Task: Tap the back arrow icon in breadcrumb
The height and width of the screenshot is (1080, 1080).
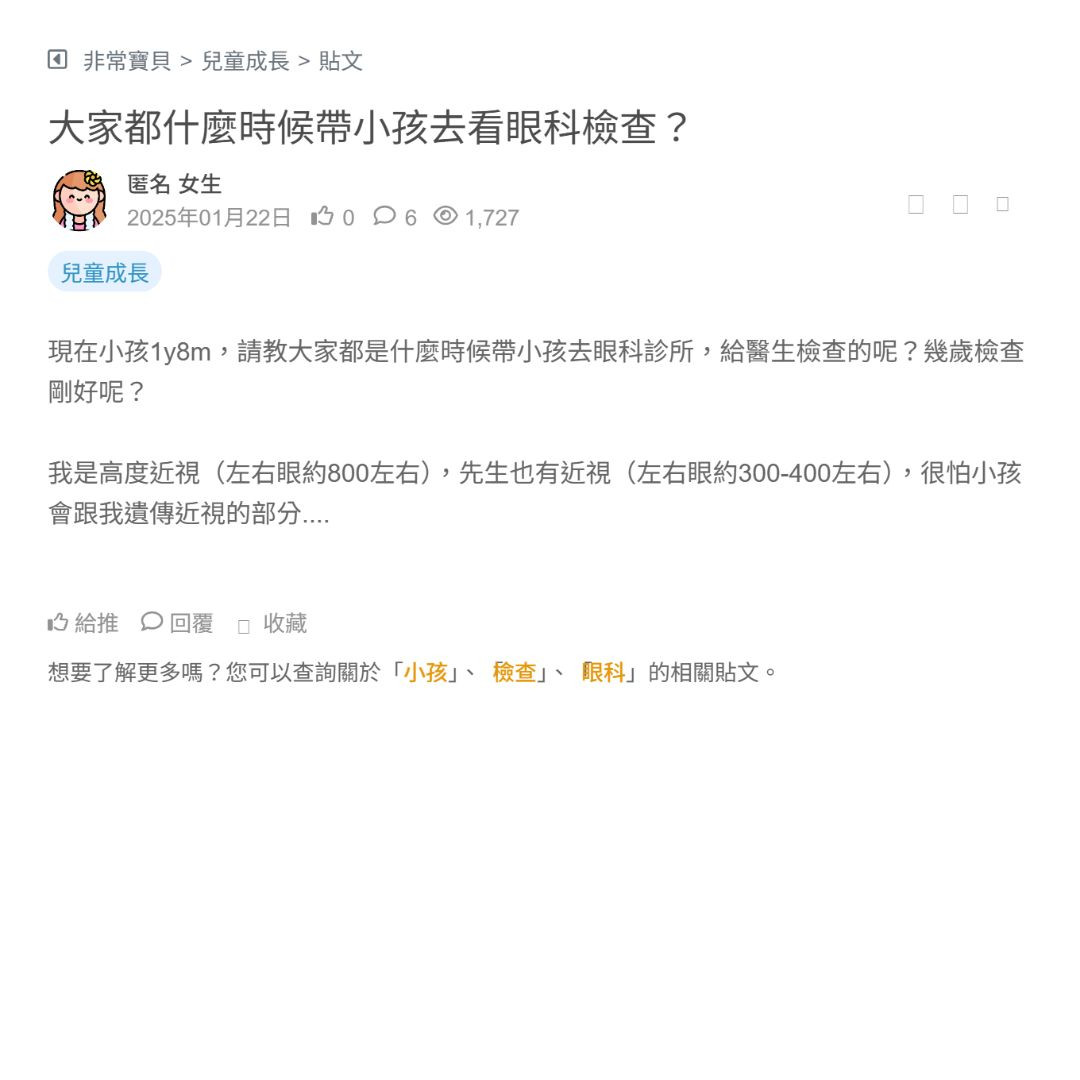Action: coord(57,60)
